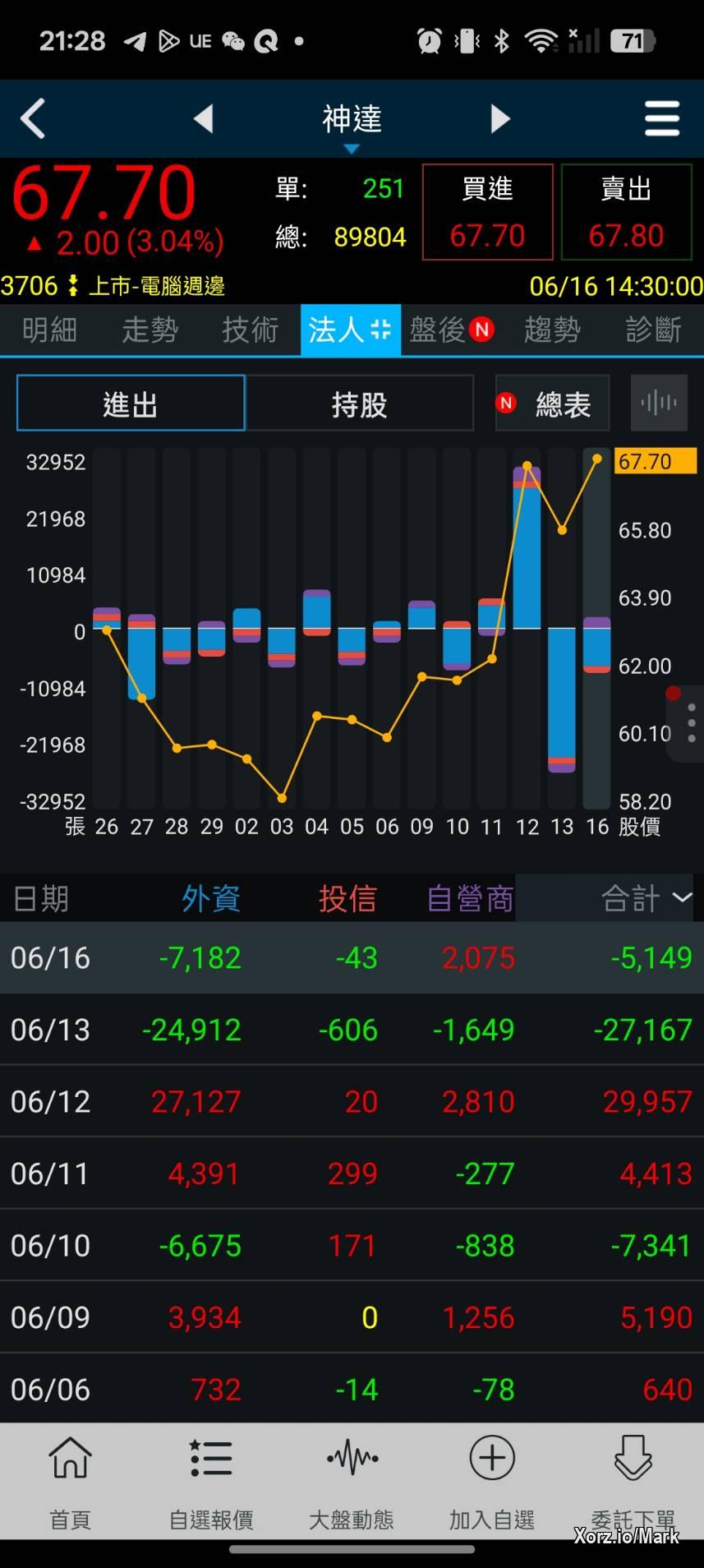Switch to the 走勢 tab

[150, 330]
